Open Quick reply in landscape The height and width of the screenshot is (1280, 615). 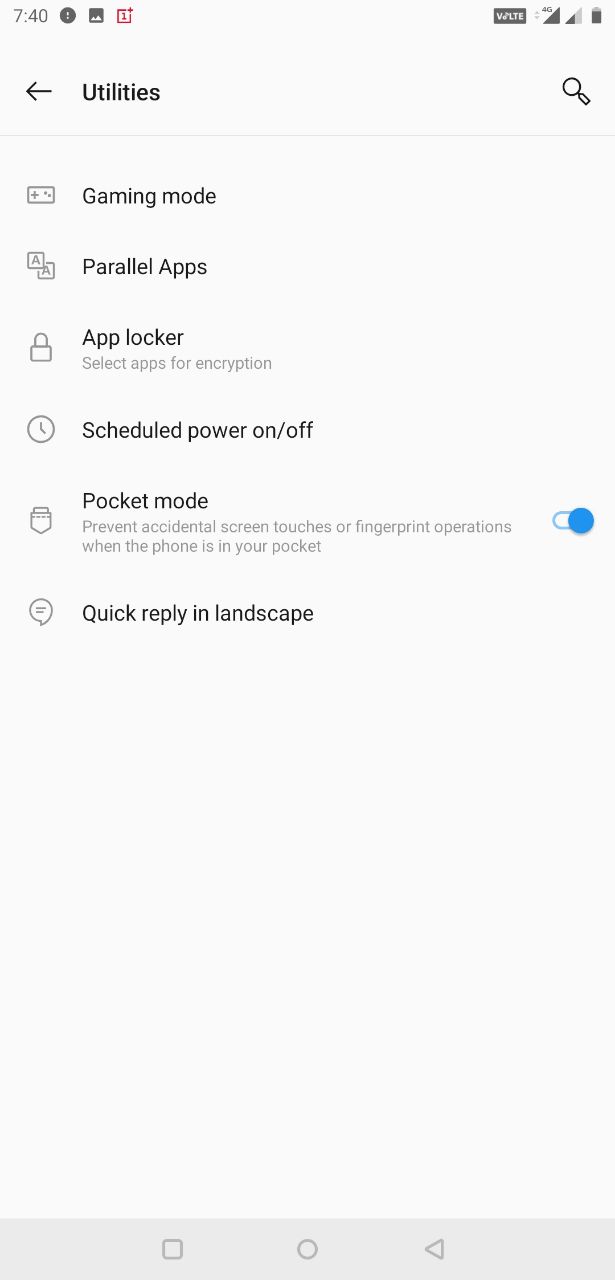coord(307,613)
